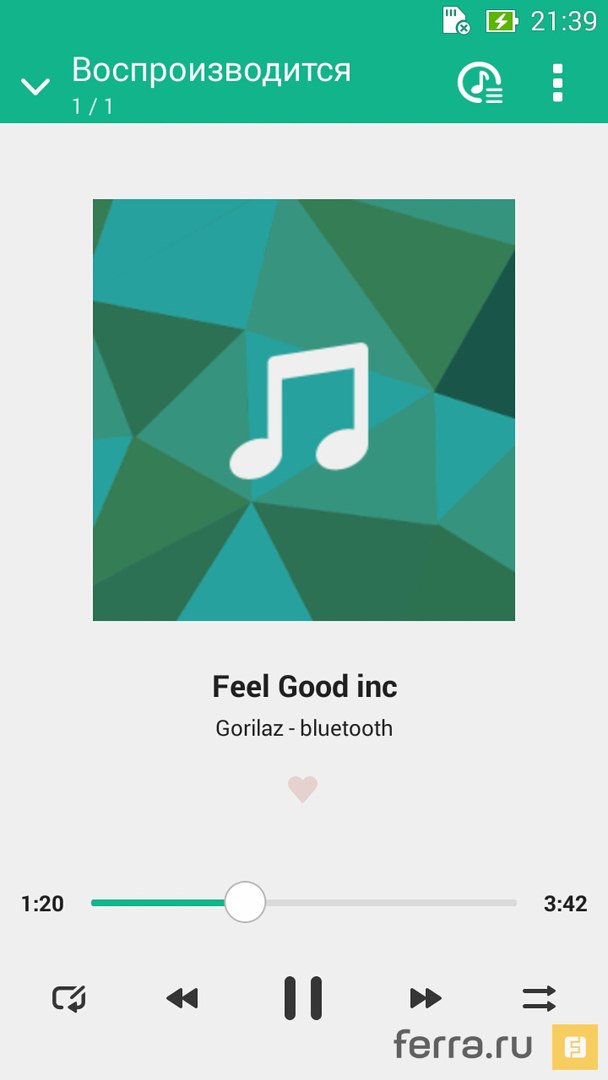Pause the current song

303,997
